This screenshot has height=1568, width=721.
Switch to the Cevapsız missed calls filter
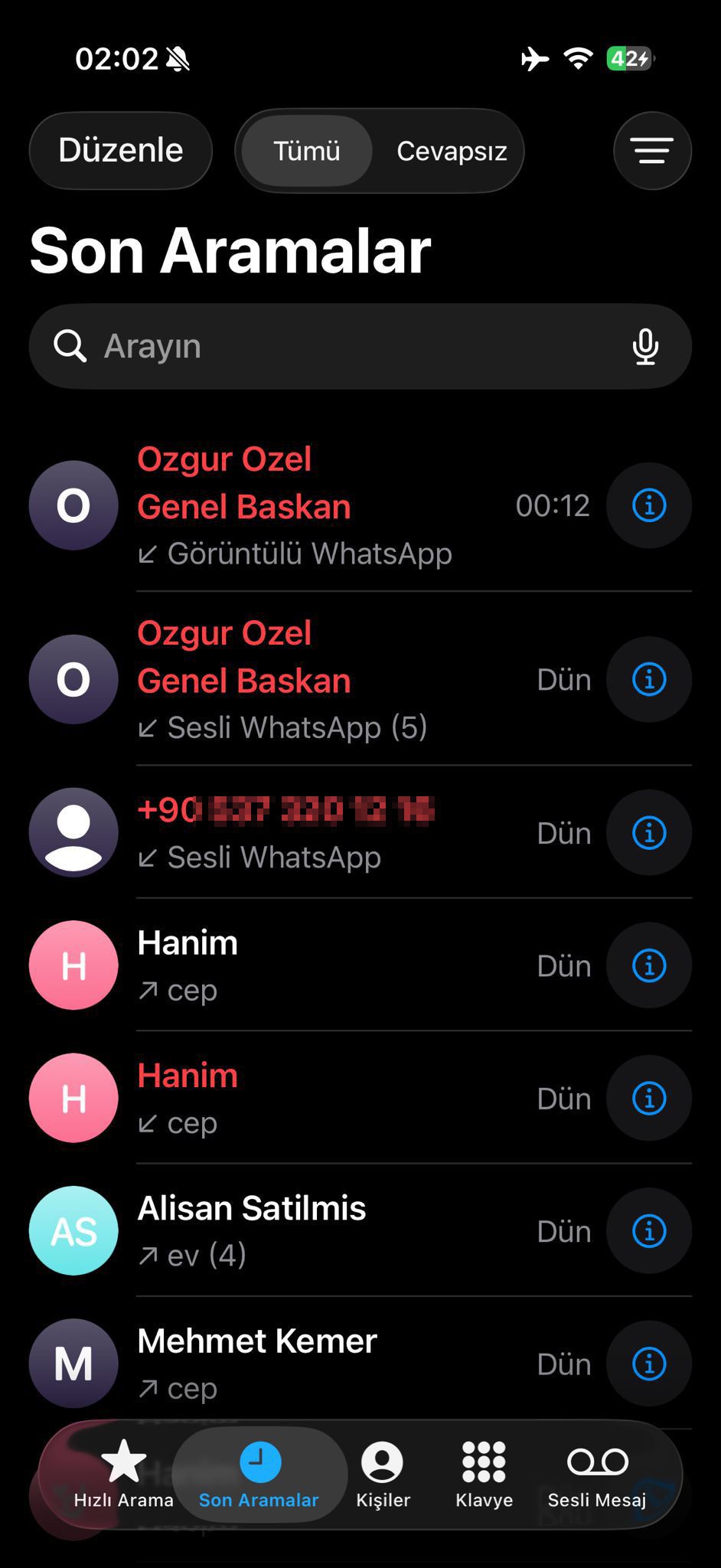[x=452, y=151]
